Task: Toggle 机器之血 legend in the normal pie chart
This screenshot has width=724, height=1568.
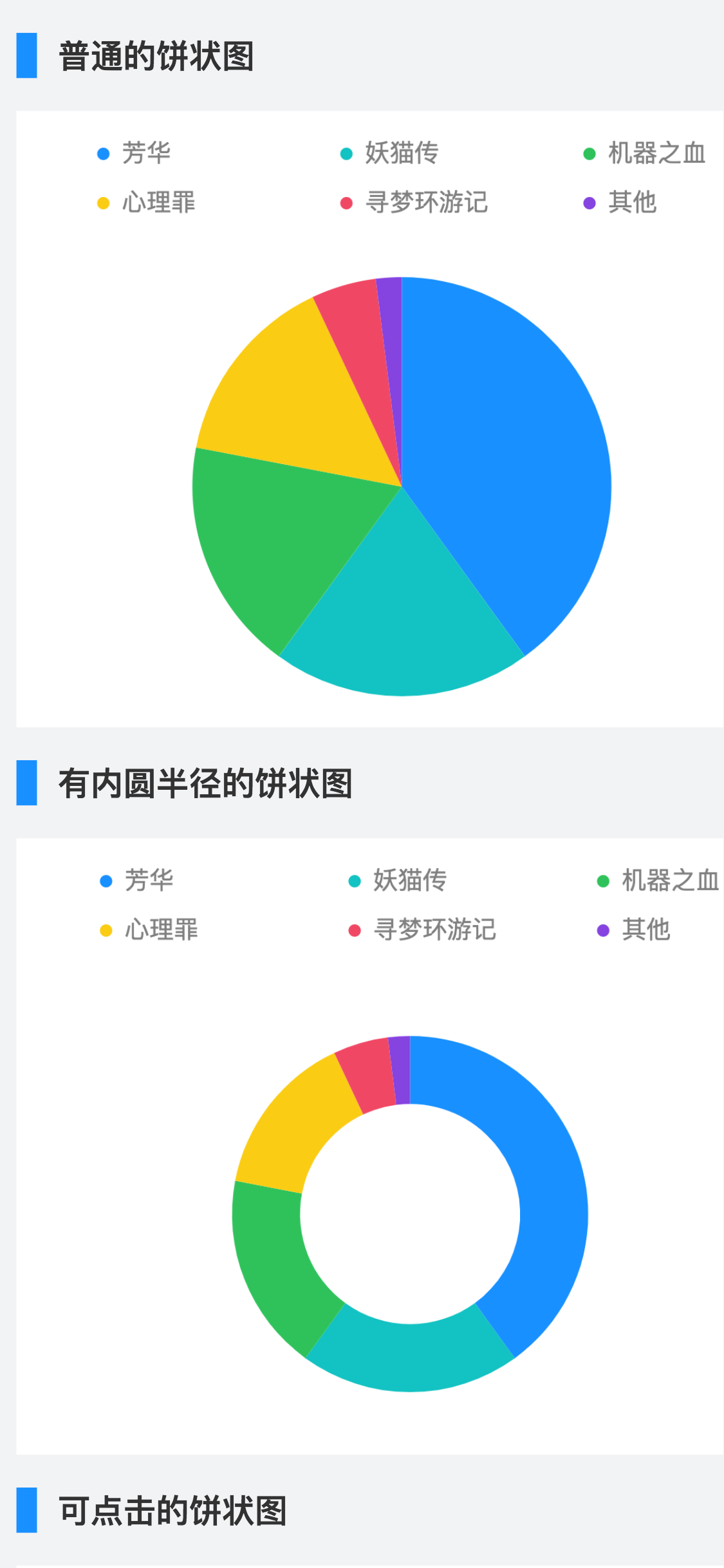Action: pos(644,153)
